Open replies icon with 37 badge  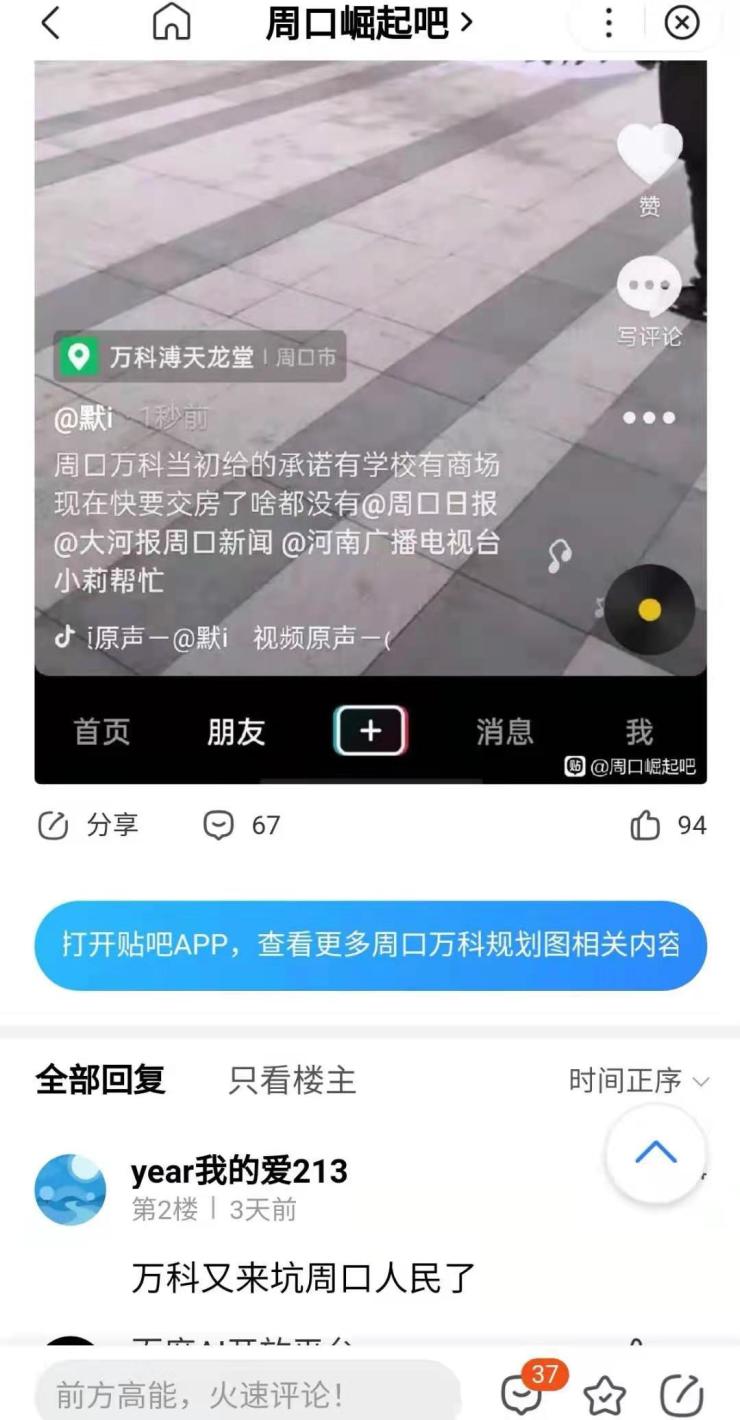click(x=523, y=1393)
